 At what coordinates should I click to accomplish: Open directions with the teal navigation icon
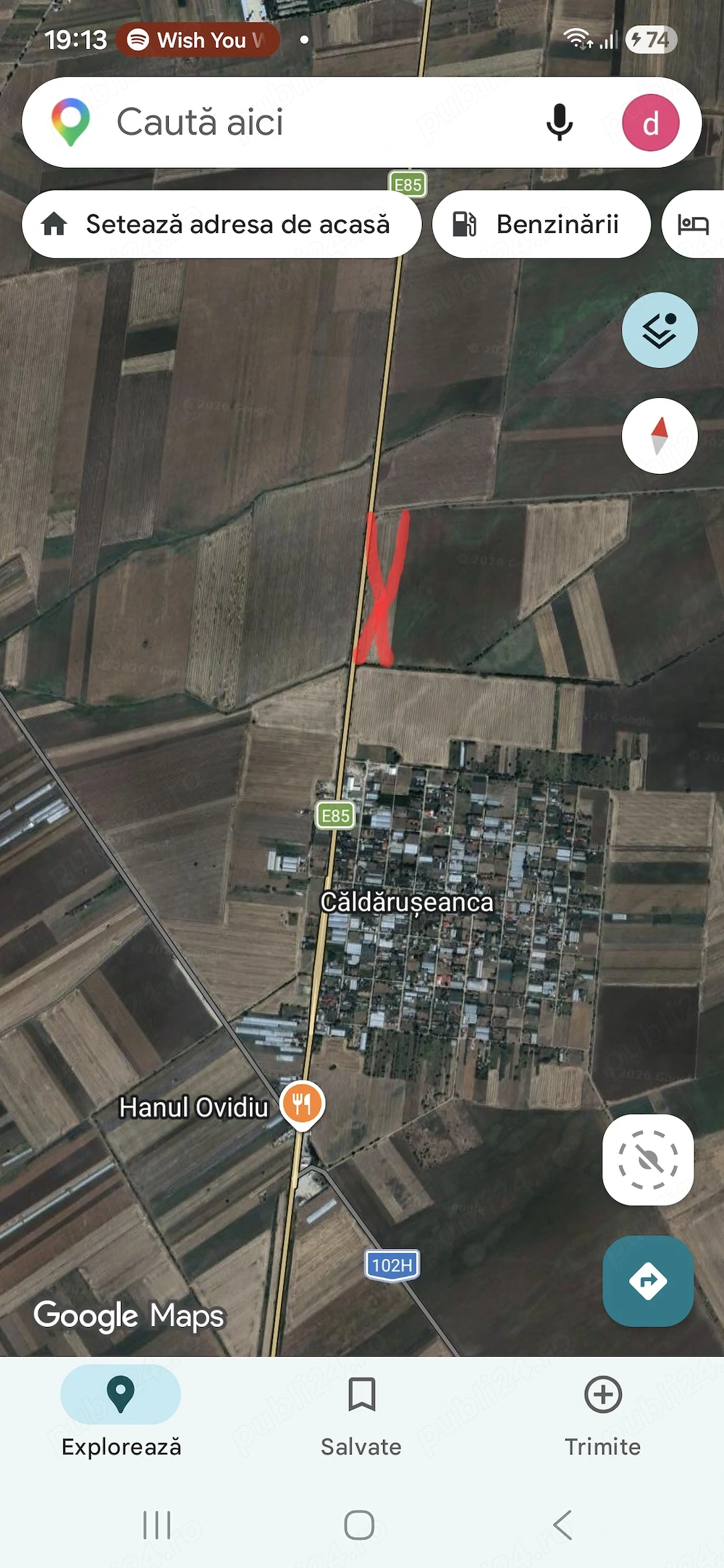(x=647, y=1279)
